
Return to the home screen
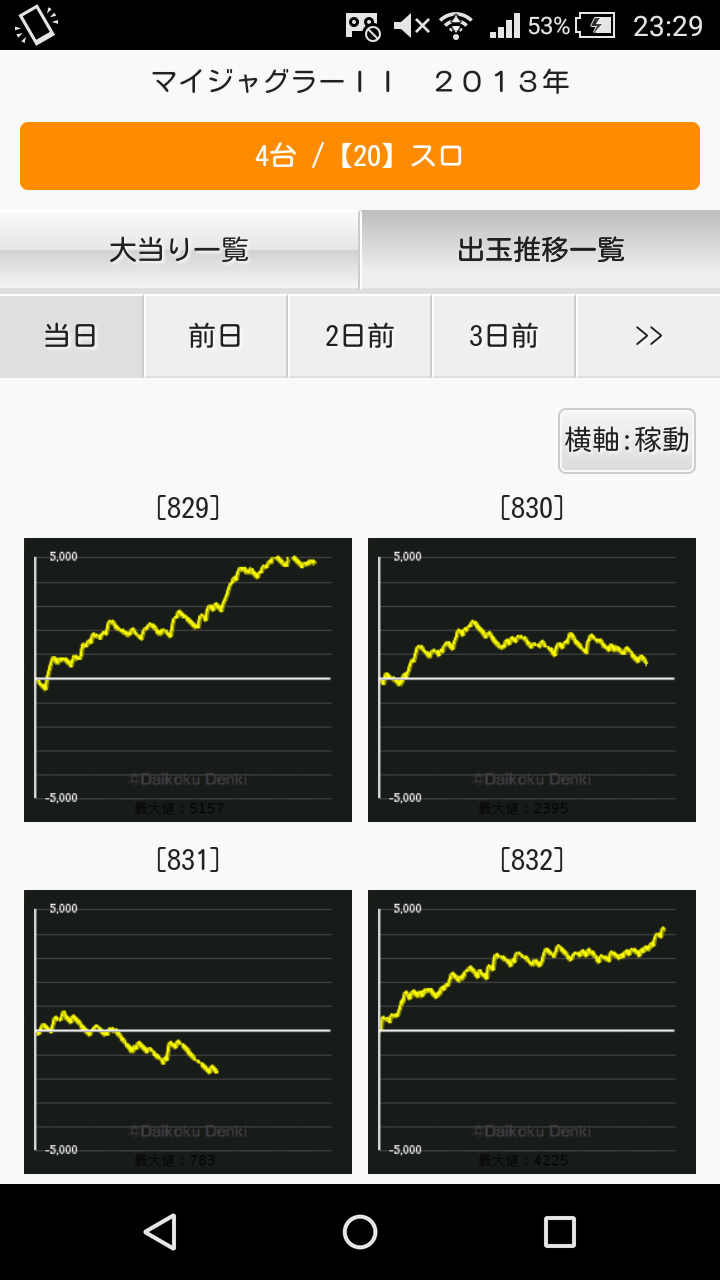[360, 1232]
